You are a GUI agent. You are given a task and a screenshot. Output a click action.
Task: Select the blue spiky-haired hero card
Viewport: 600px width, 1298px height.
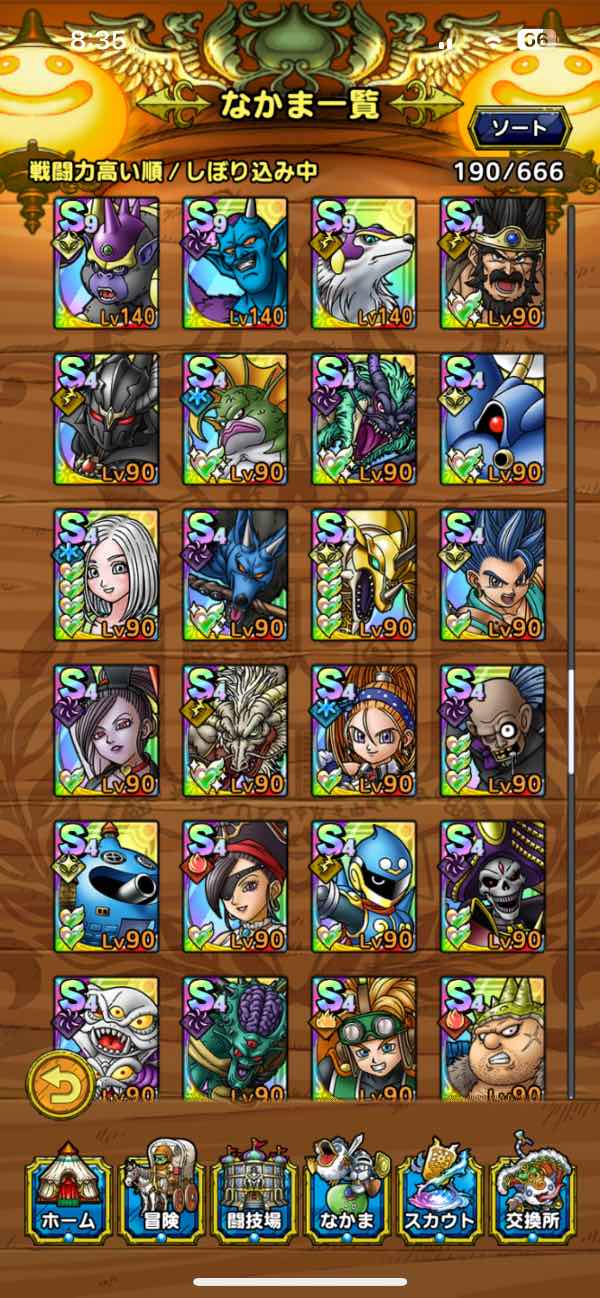click(493, 575)
